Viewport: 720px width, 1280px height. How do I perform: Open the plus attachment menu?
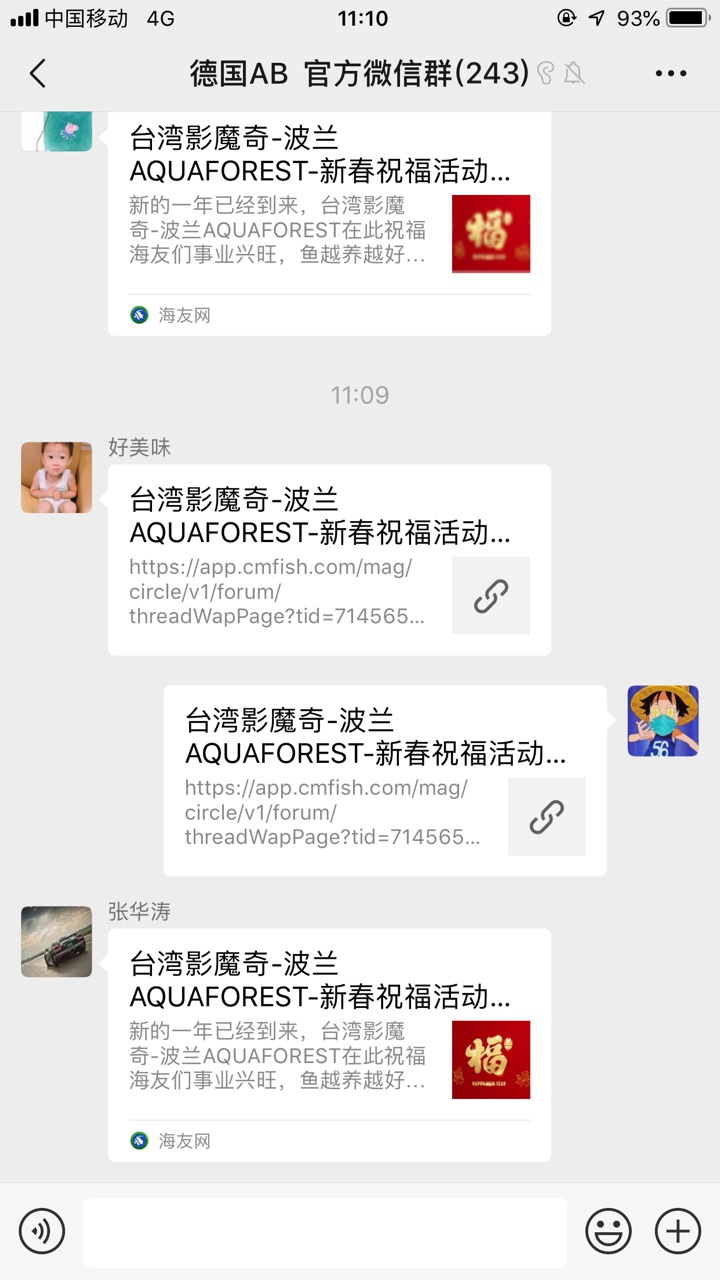[x=678, y=1230]
